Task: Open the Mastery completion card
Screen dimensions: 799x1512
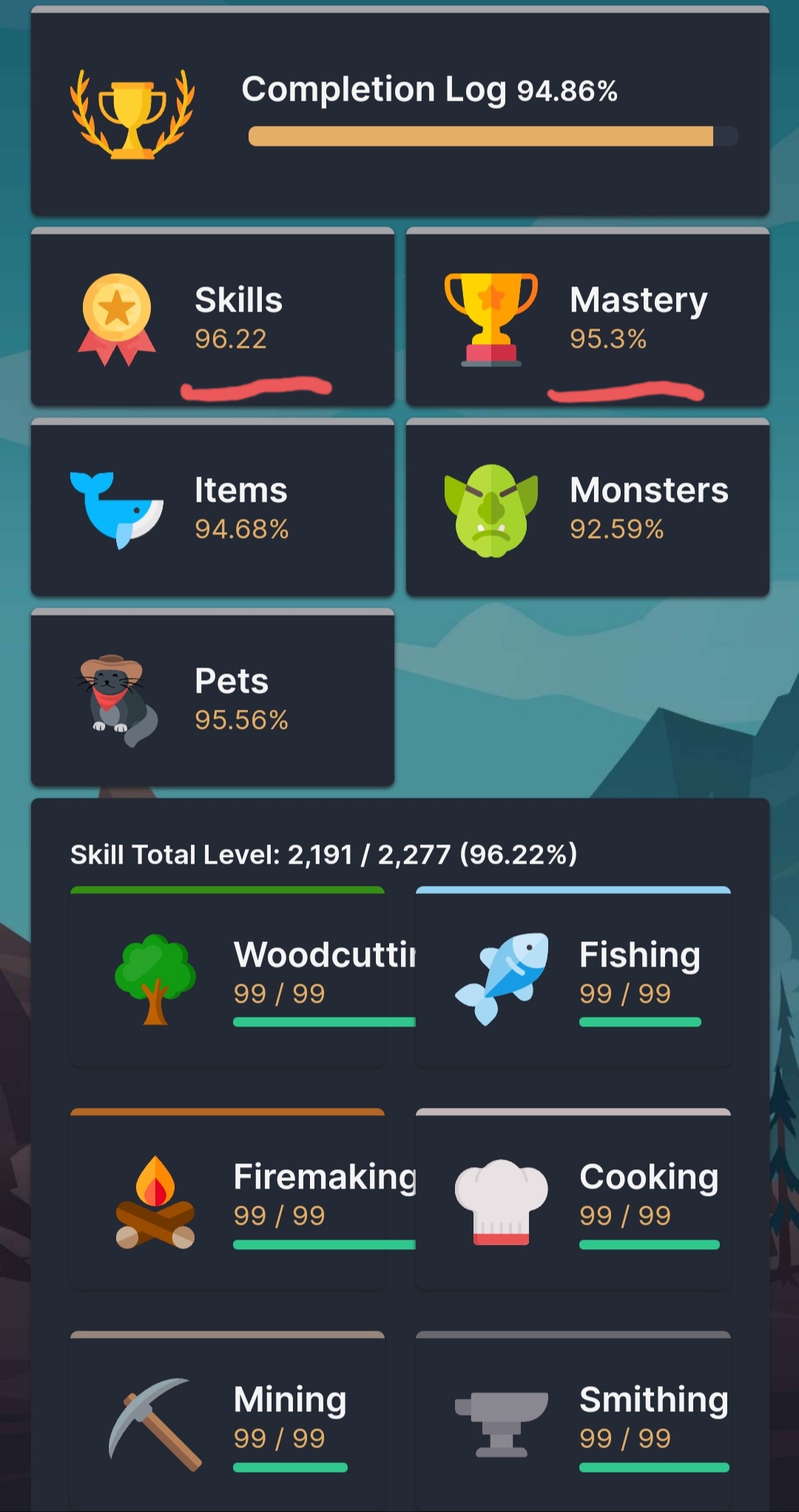Action: 587,318
